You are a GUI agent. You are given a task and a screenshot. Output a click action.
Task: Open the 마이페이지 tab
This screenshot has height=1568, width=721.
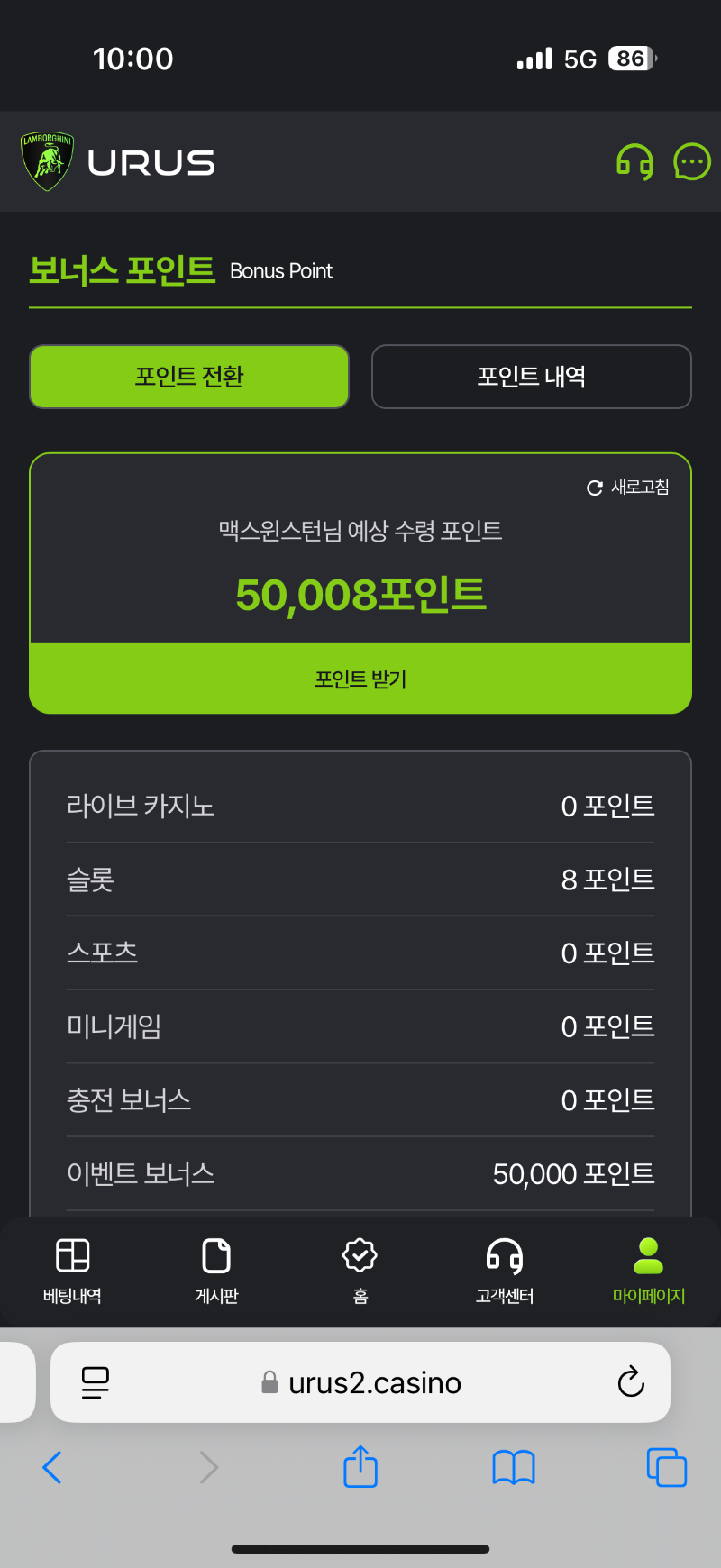point(649,1271)
